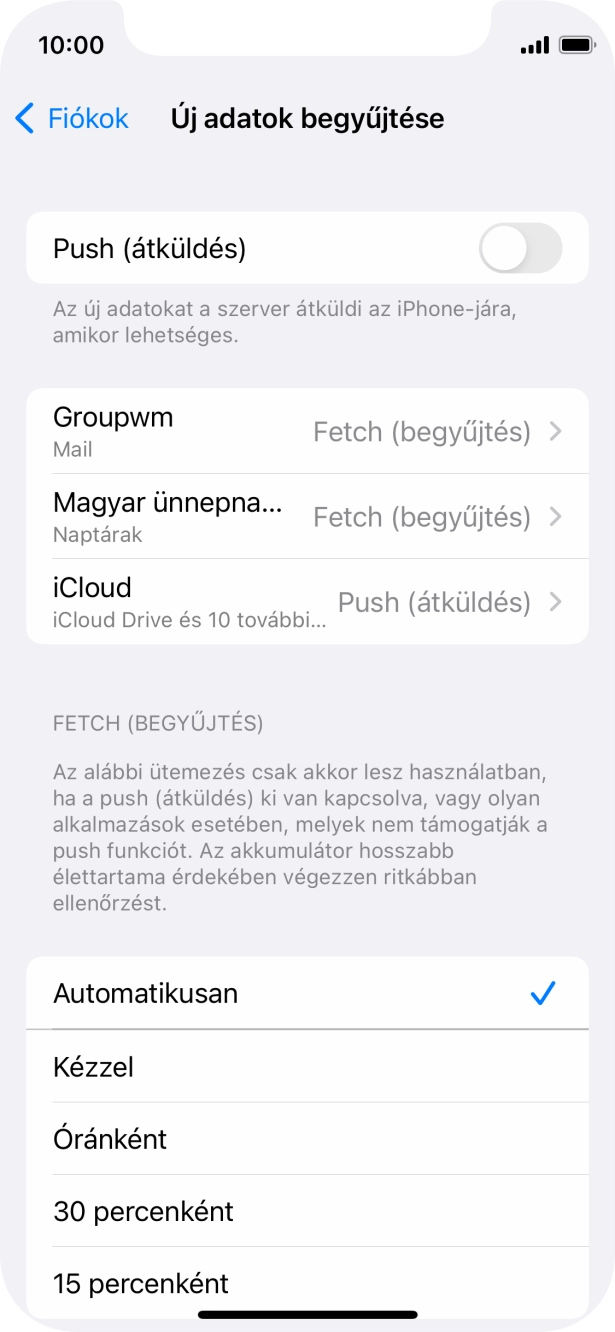Choose Kézzel fetch schedule
This screenshot has width=615, height=1332.
click(307, 1067)
